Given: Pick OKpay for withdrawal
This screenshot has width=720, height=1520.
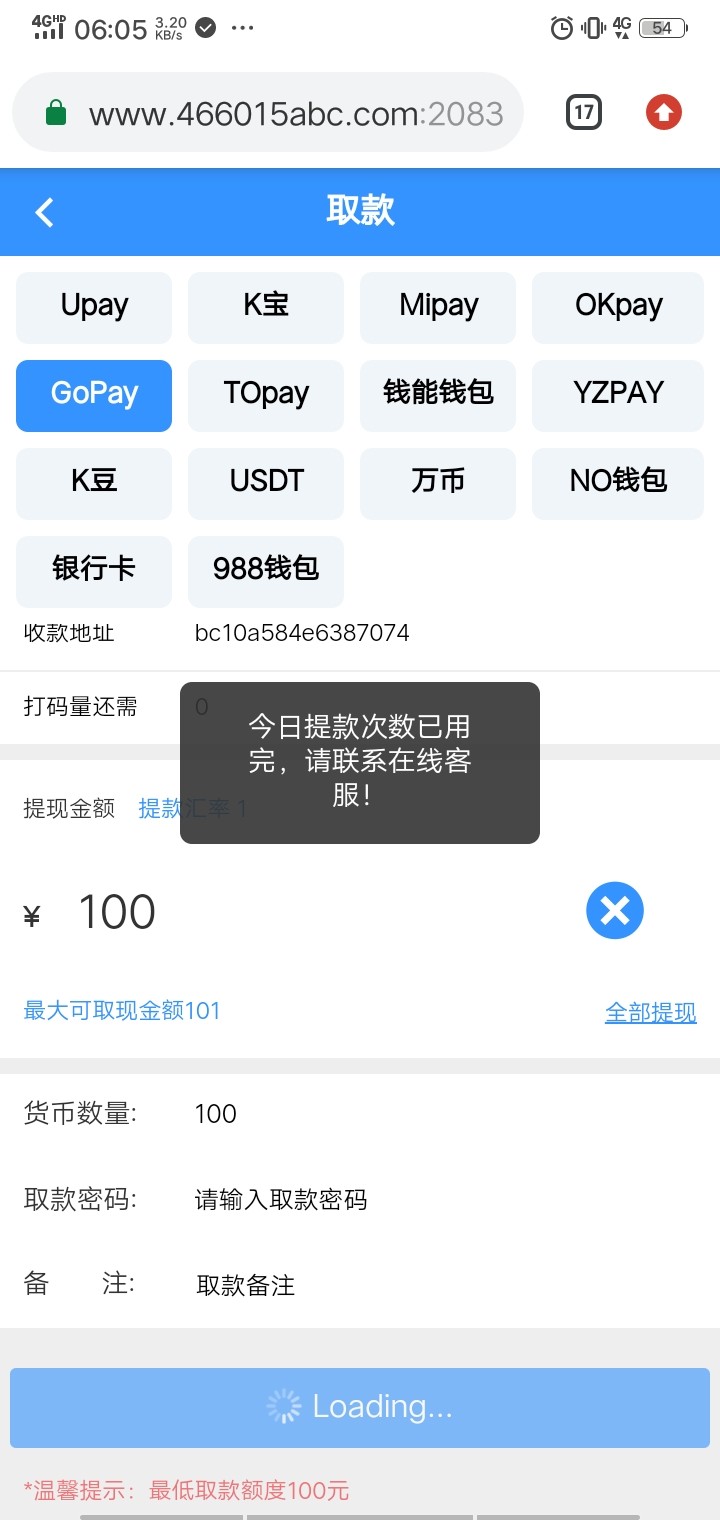Looking at the screenshot, I should click(618, 307).
